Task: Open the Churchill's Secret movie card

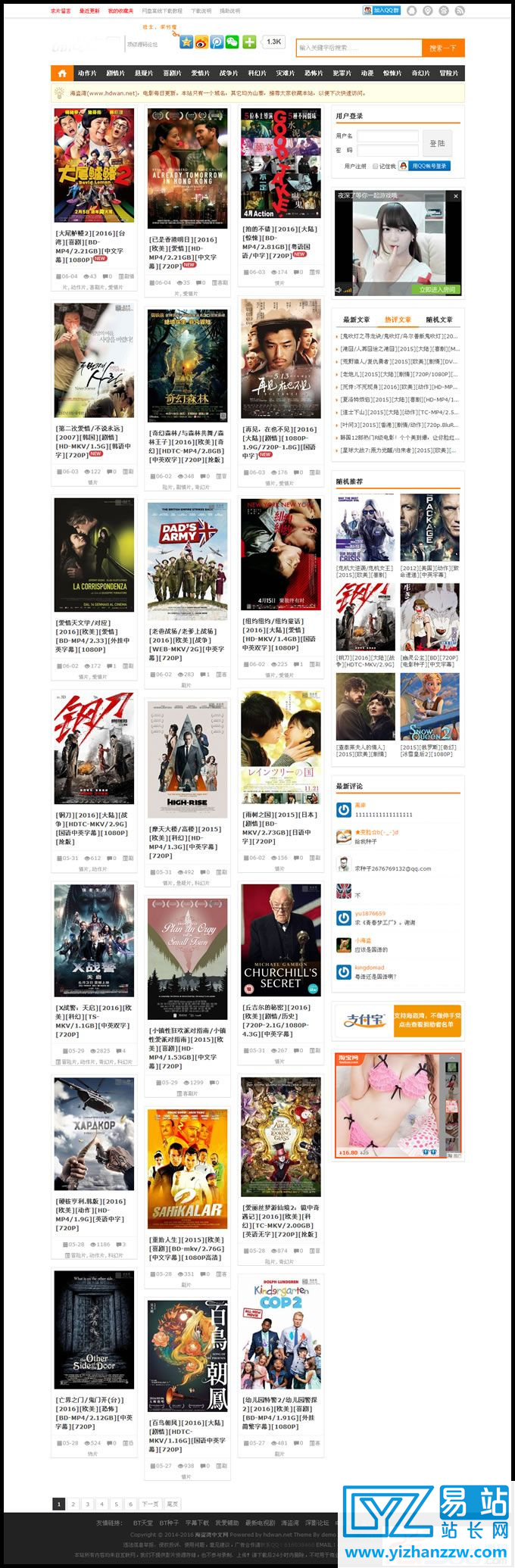Action: coord(281,940)
